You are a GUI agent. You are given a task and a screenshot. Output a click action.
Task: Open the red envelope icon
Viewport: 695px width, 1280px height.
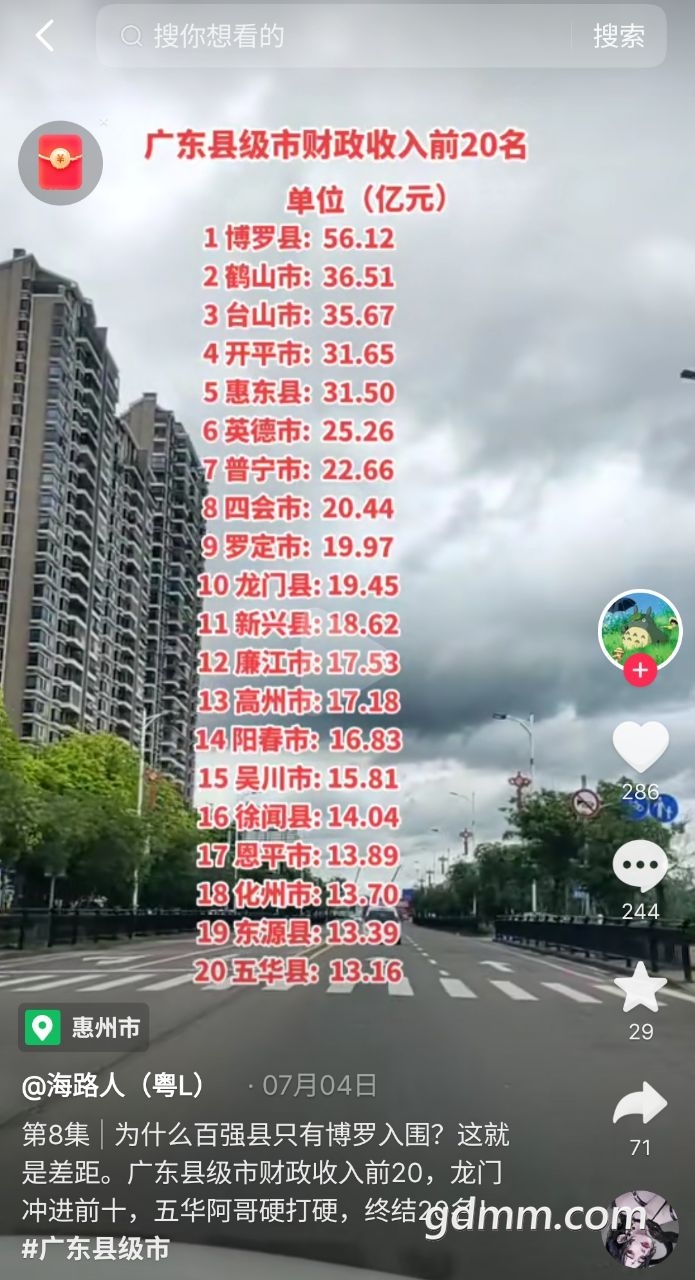[x=61, y=162]
